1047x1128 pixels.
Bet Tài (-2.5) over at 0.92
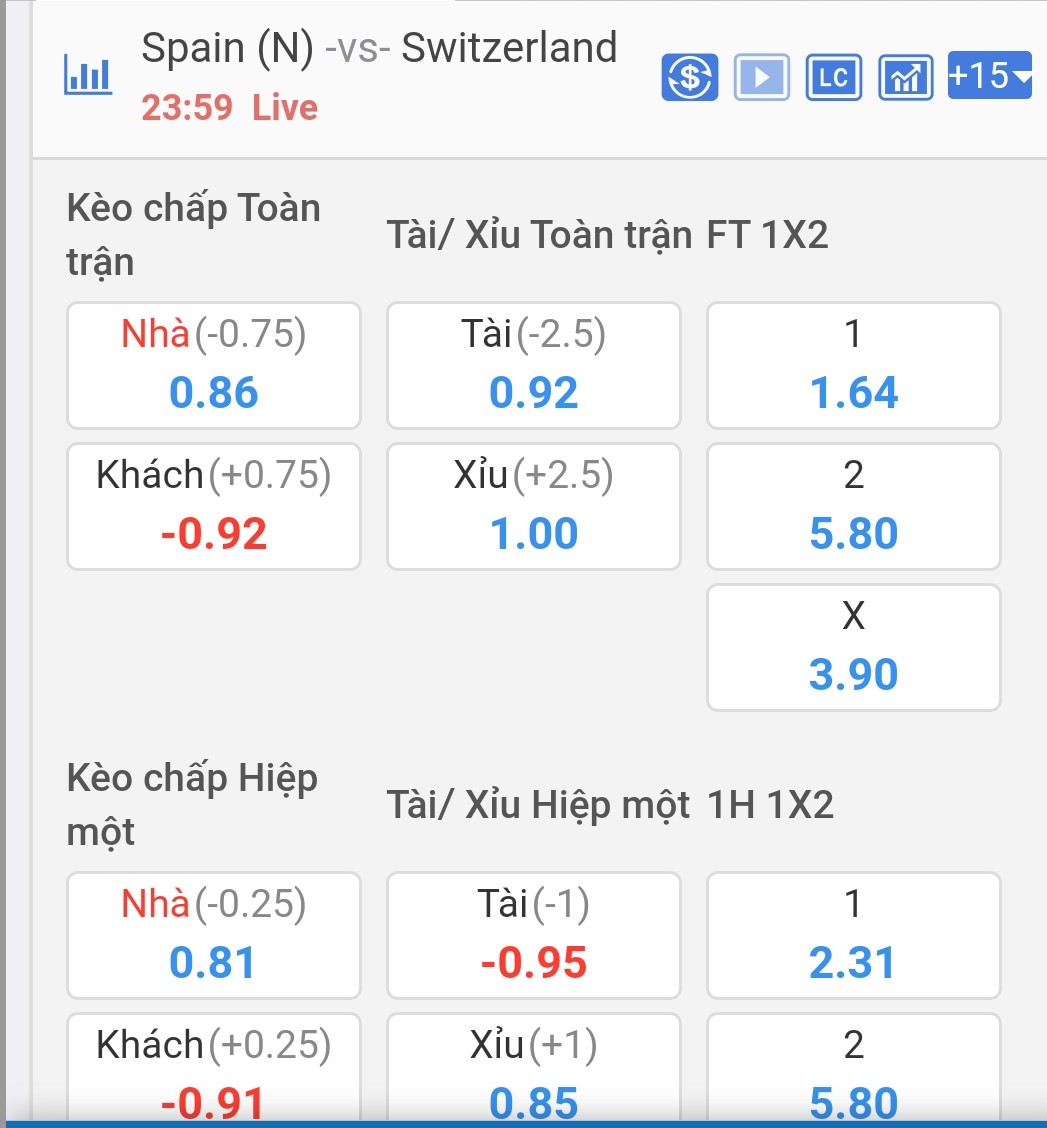(533, 364)
